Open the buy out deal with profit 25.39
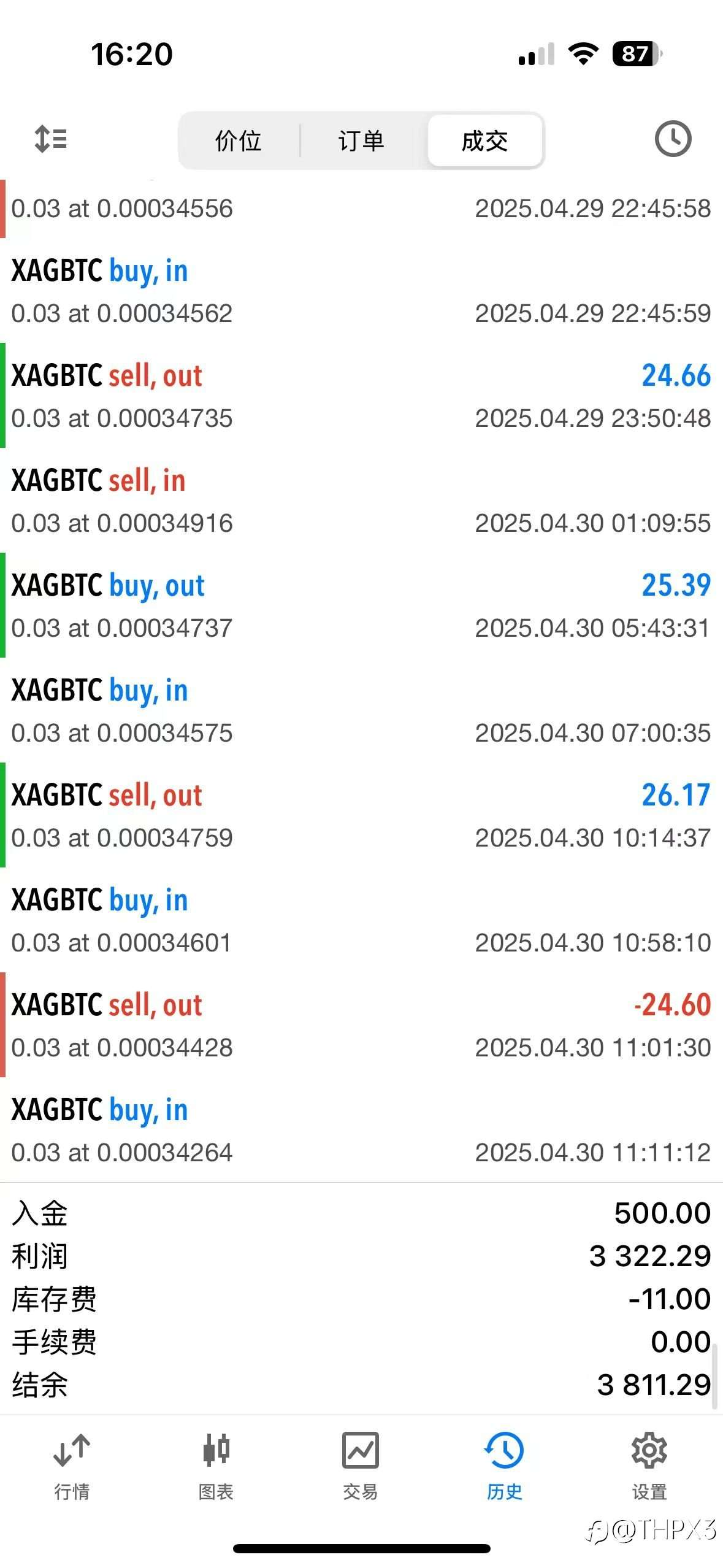The image size is (723, 1568). click(361, 605)
